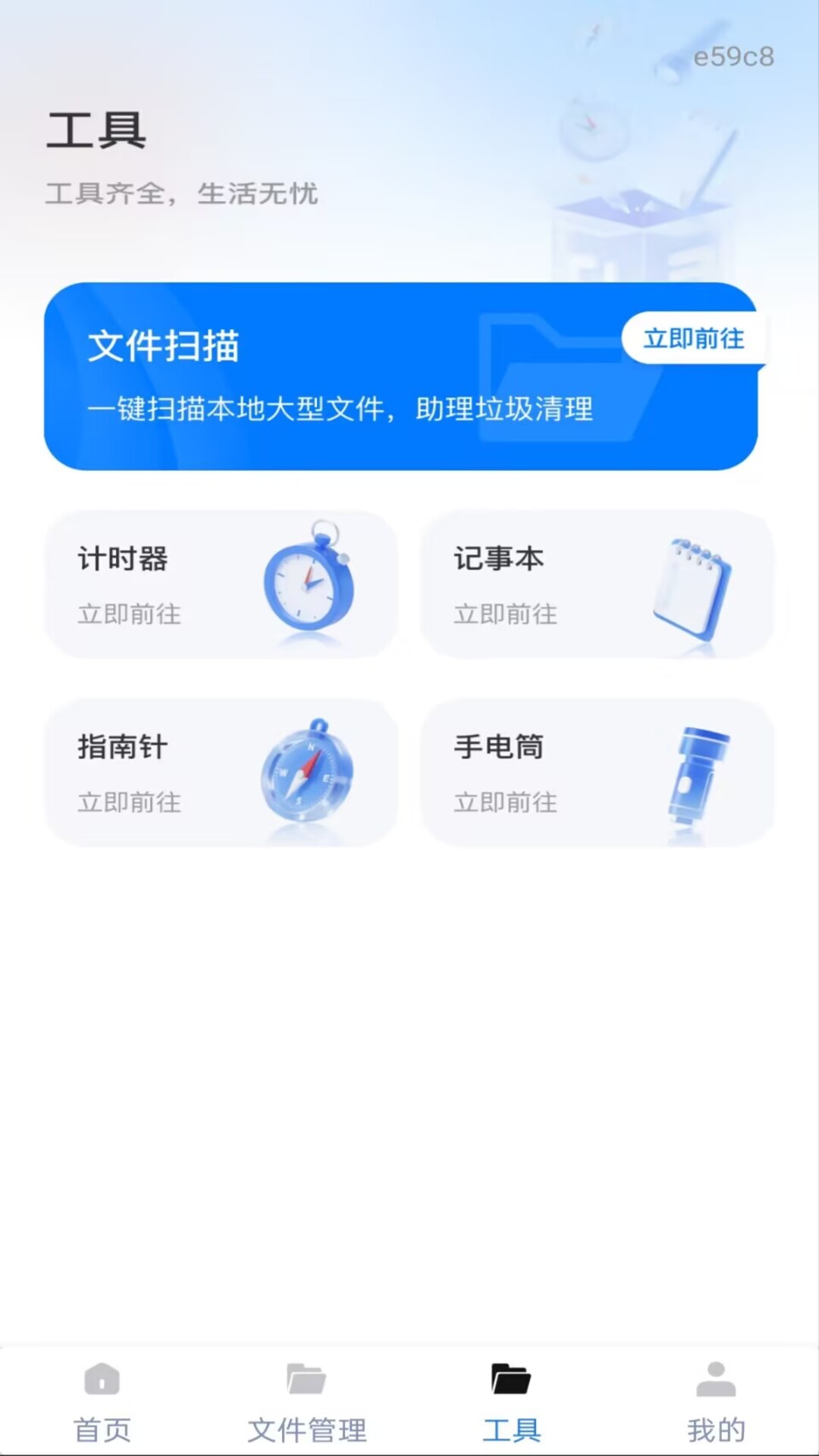Click the folder icon above 文件管理
Screen dimensions: 819x1456
pyautogui.click(x=306, y=1385)
